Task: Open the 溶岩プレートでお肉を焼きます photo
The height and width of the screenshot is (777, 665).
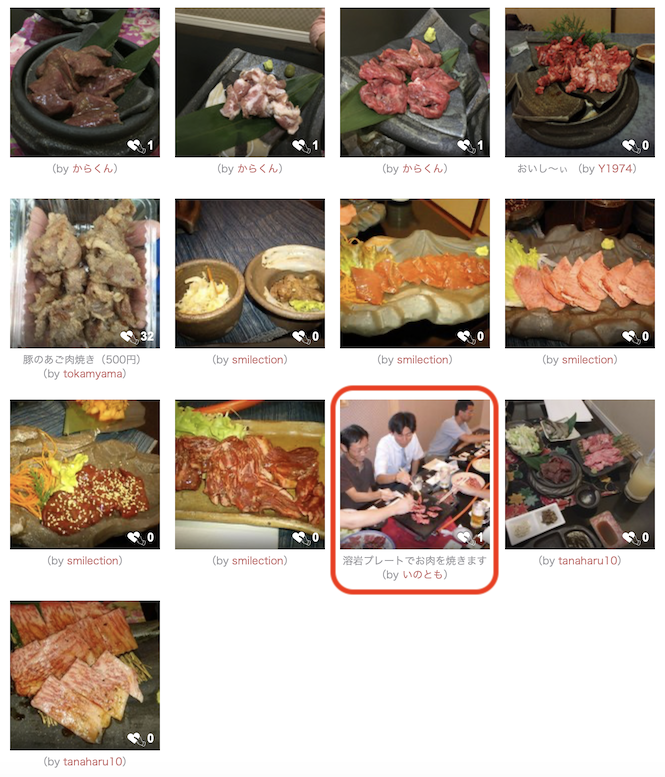Action: coord(414,470)
